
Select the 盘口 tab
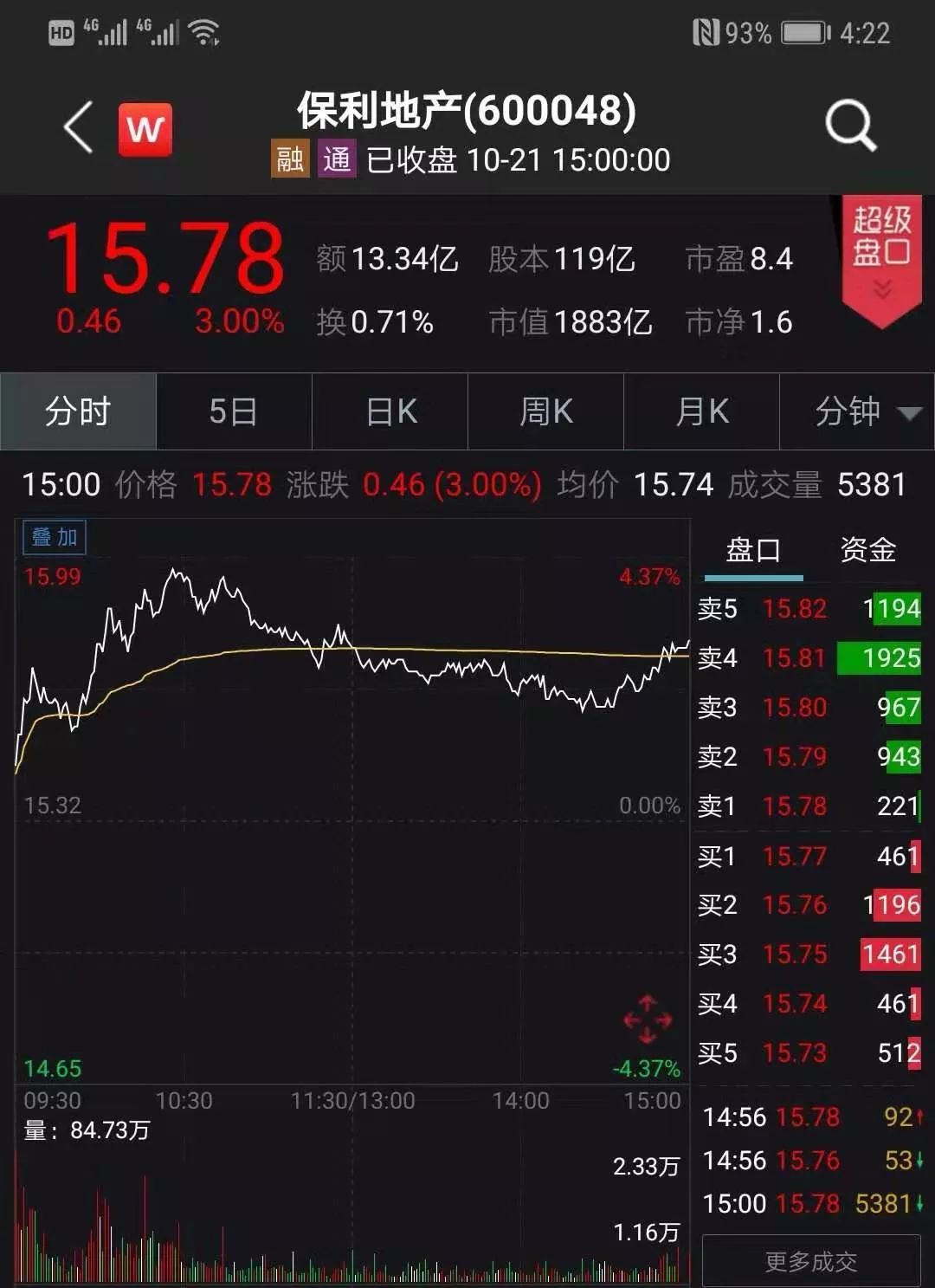point(753,550)
